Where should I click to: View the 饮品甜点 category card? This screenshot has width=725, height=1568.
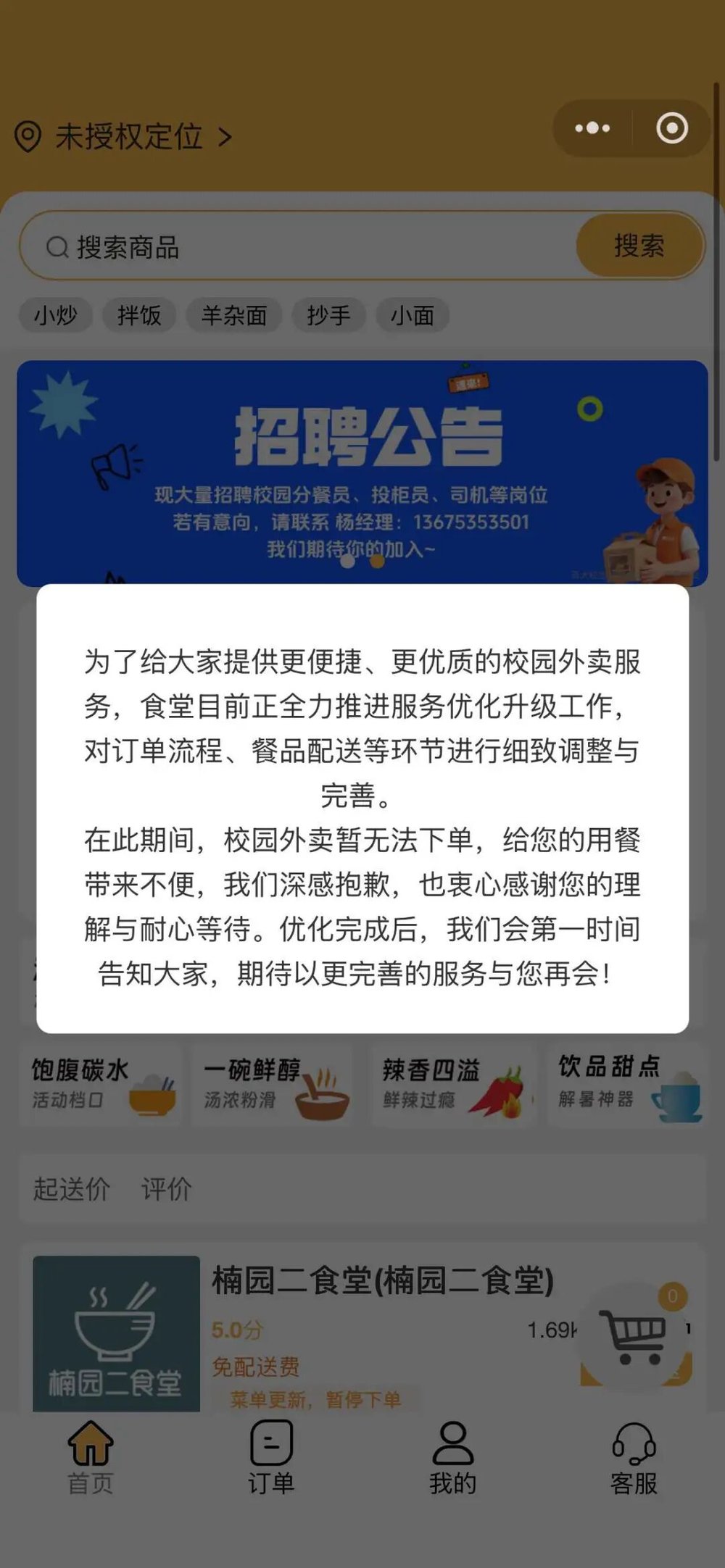tap(626, 1084)
